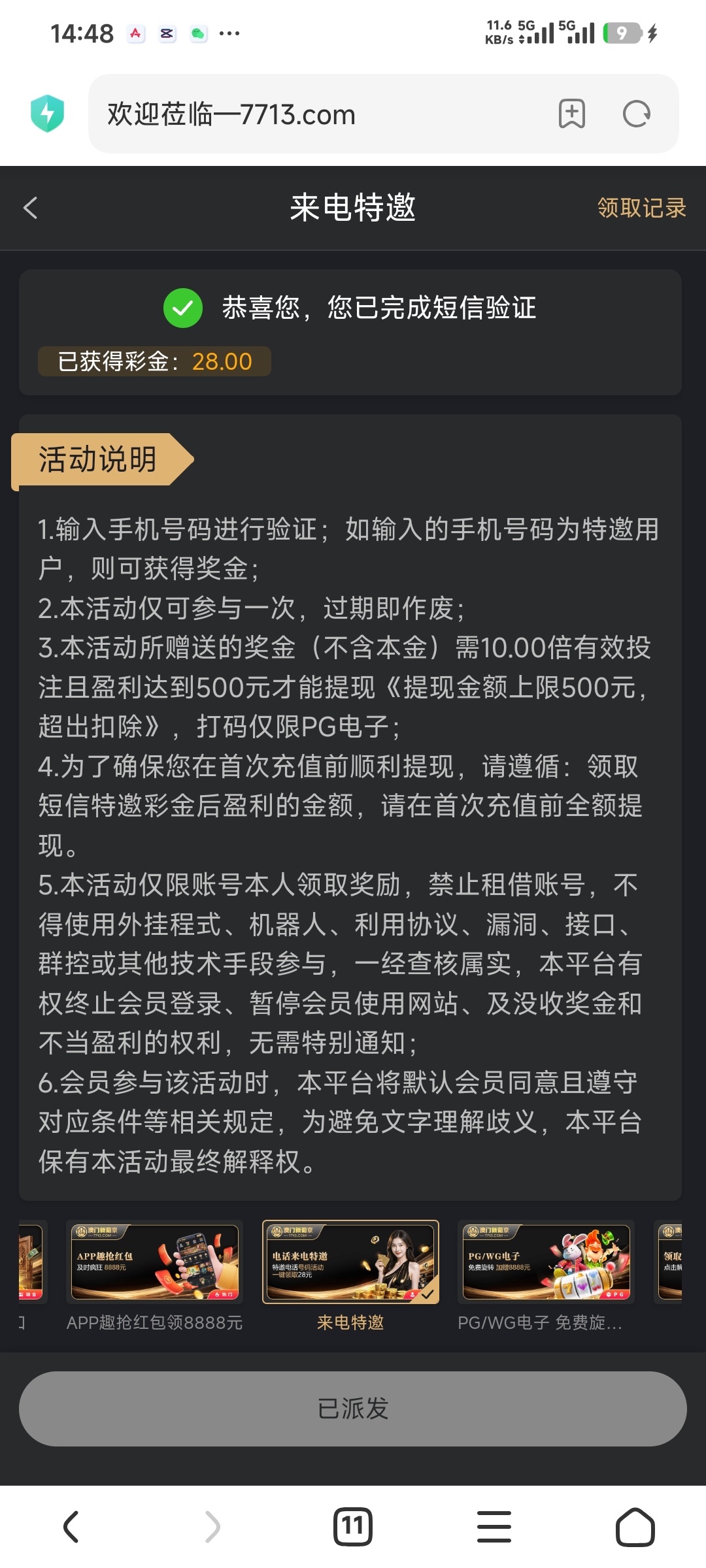The width and height of the screenshot is (706, 1568).
Task: Open the browser menu with three lines
Action: (x=494, y=1527)
